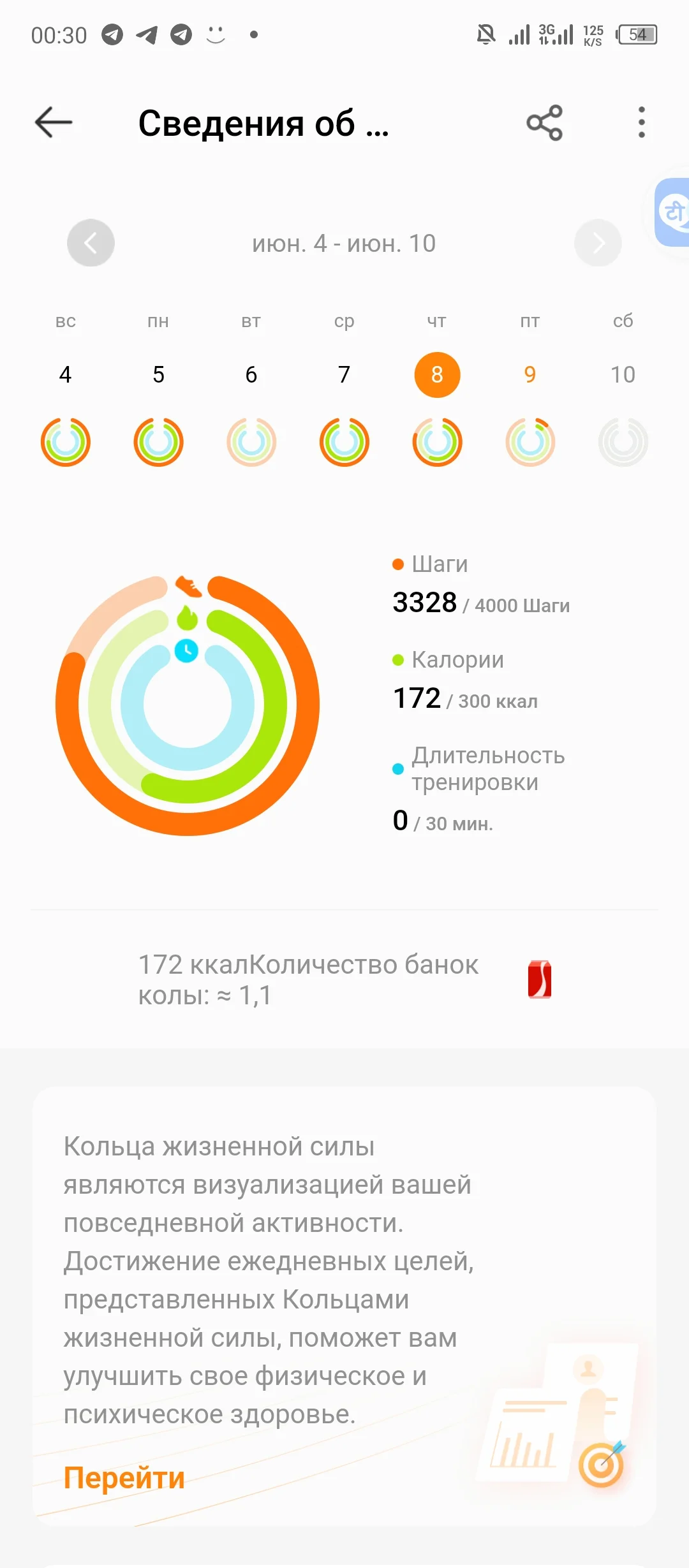Tap the flame calories icon on the rings
The height and width of the screenshot is (1568, 689).
pos(188,617)
